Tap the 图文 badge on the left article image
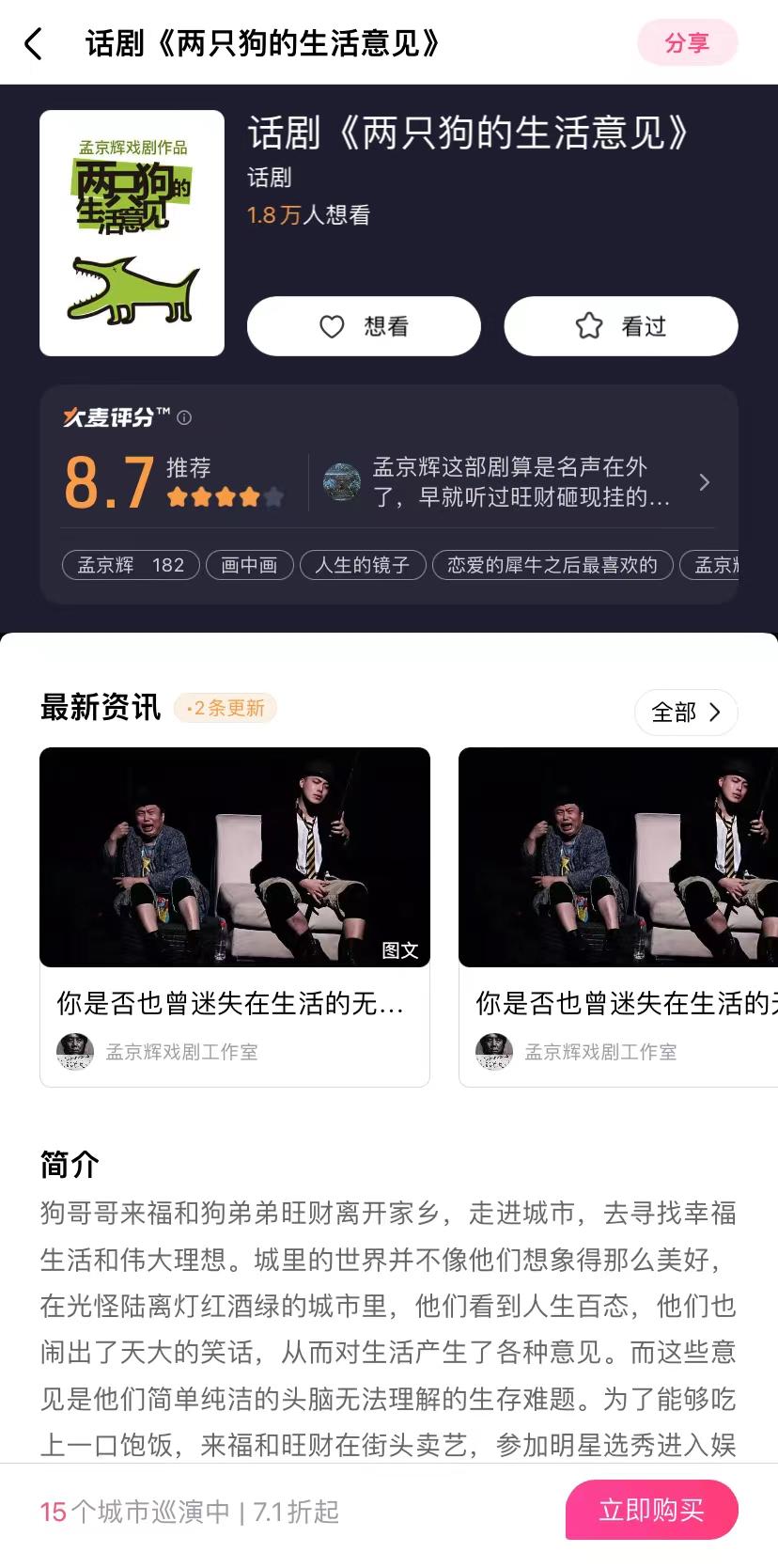Viewport: 778px width, 1568px height. pyautogui.click(x=398, y=950)
